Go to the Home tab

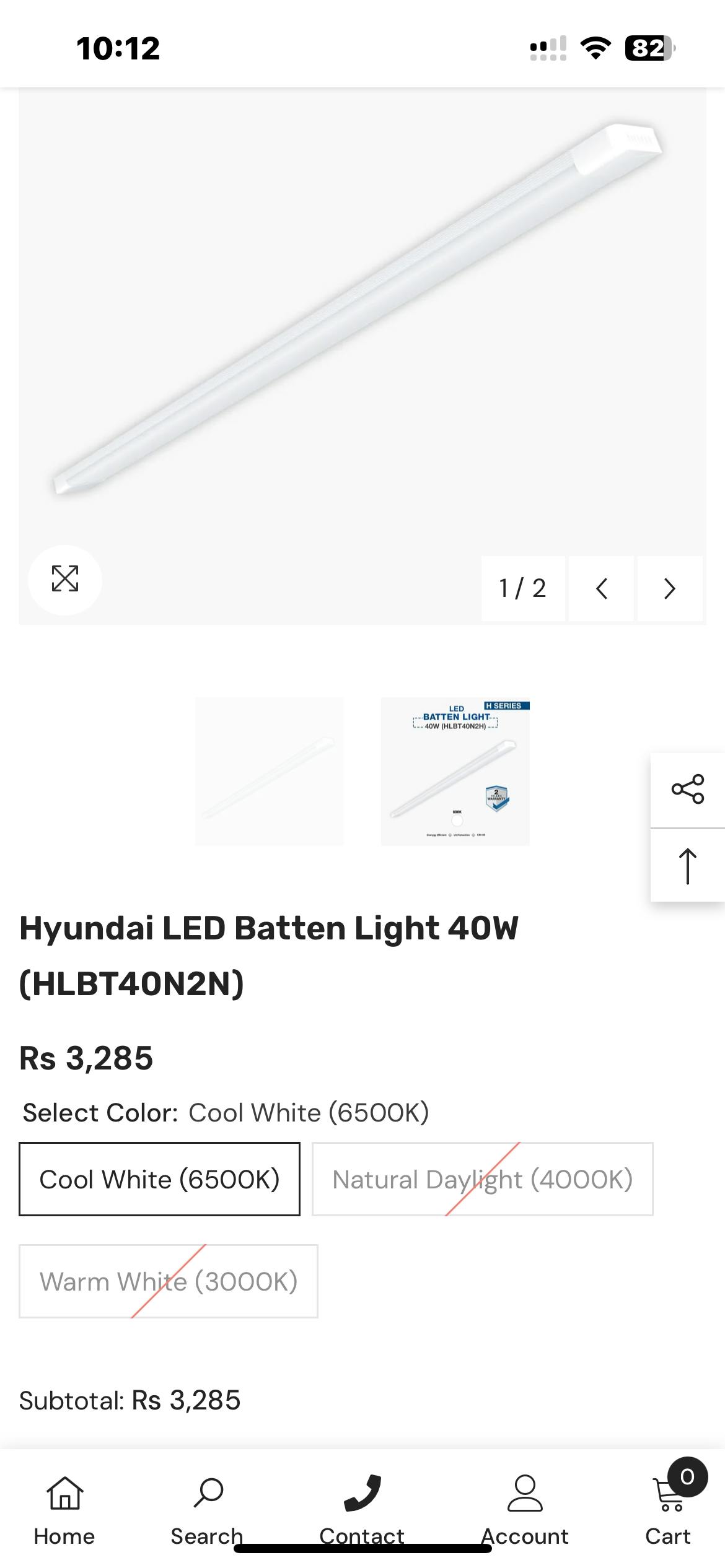64,1510
